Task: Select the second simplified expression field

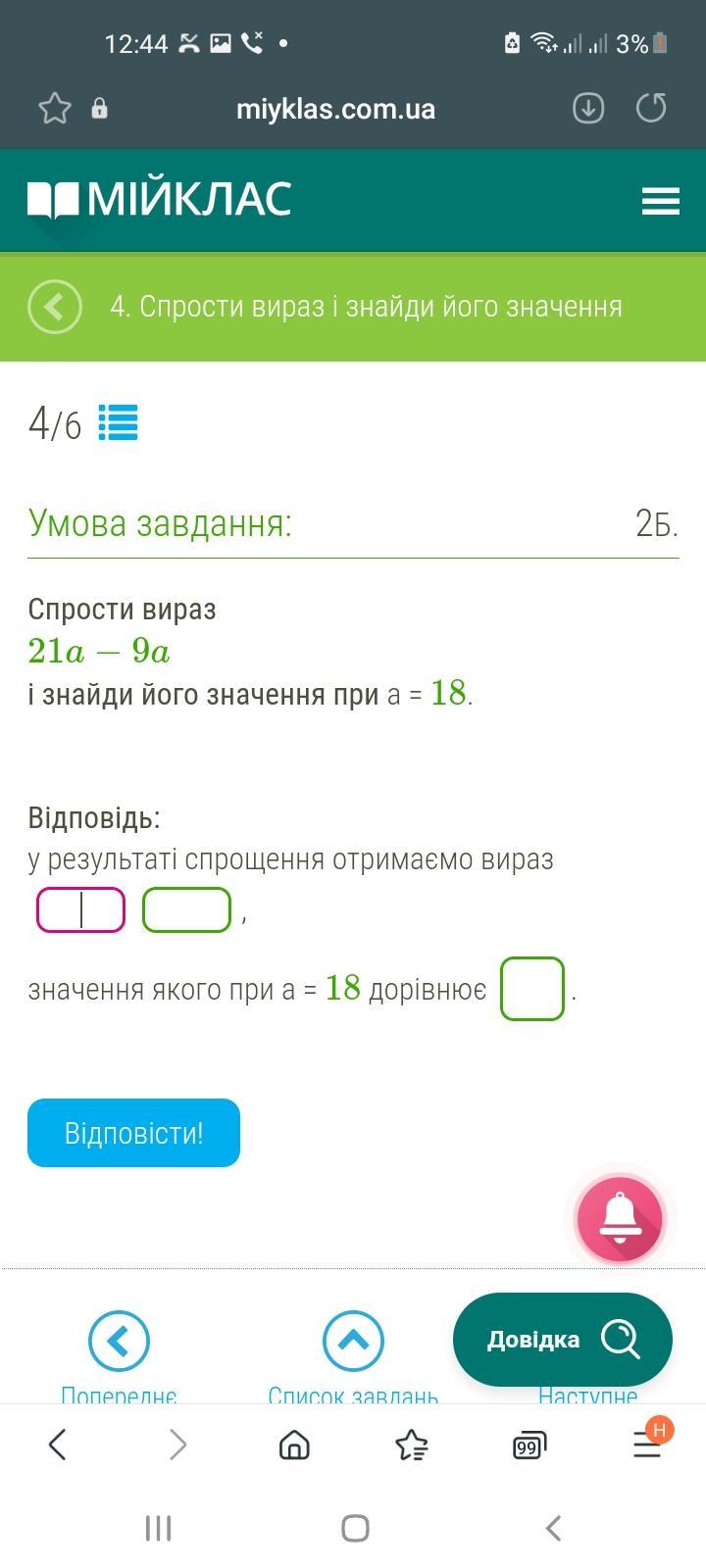Action: point(186,909)
